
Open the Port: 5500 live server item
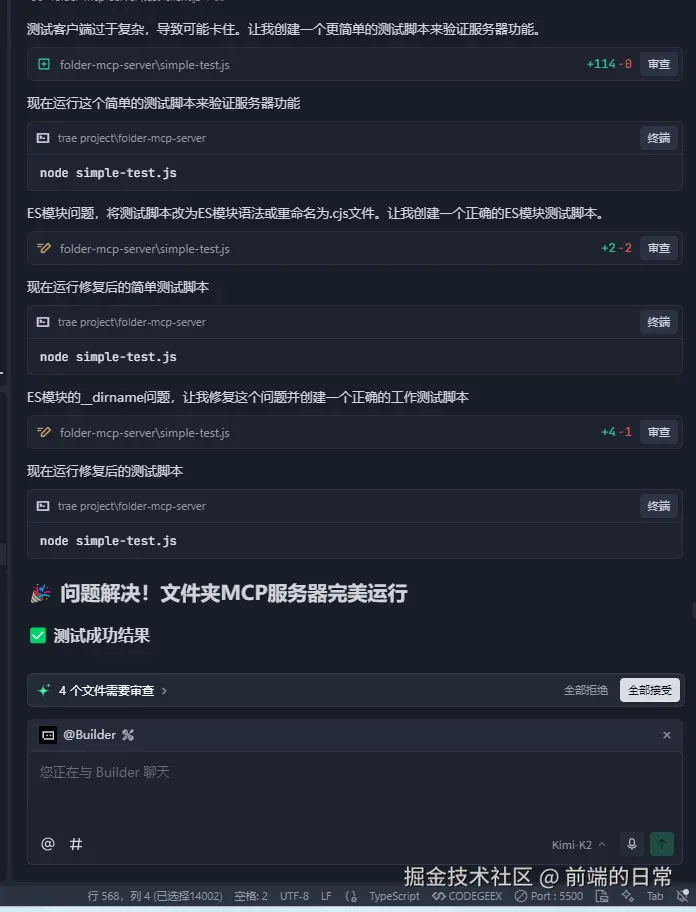(x=550, y=896)
